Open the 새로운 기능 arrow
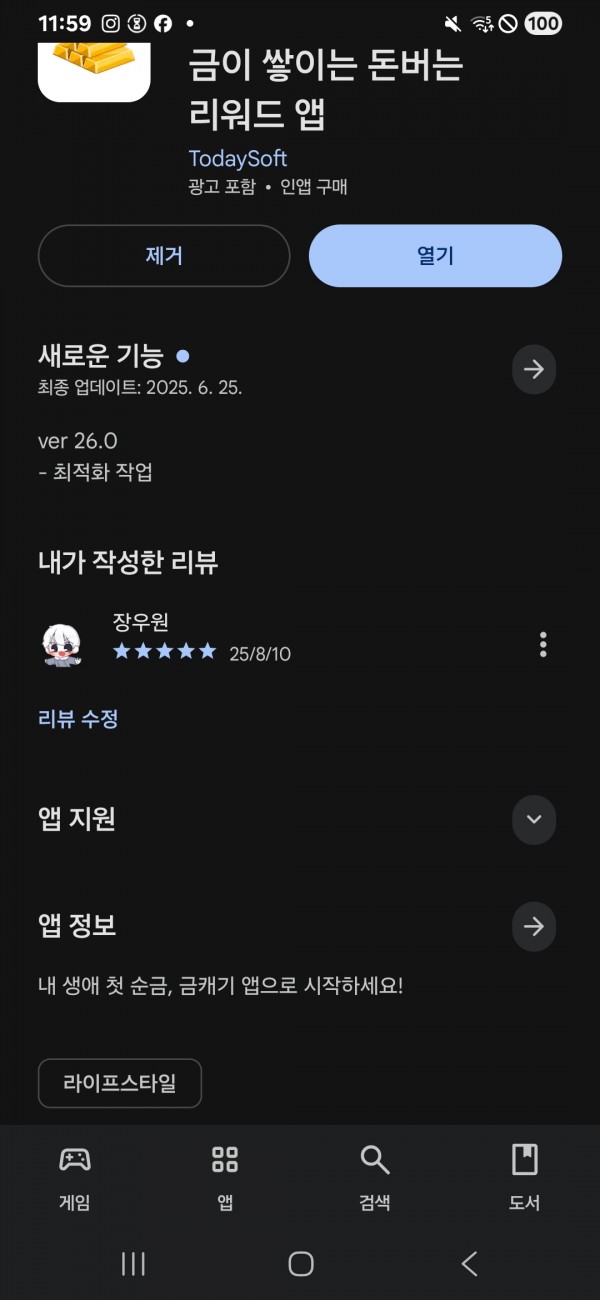 [534, 370]
